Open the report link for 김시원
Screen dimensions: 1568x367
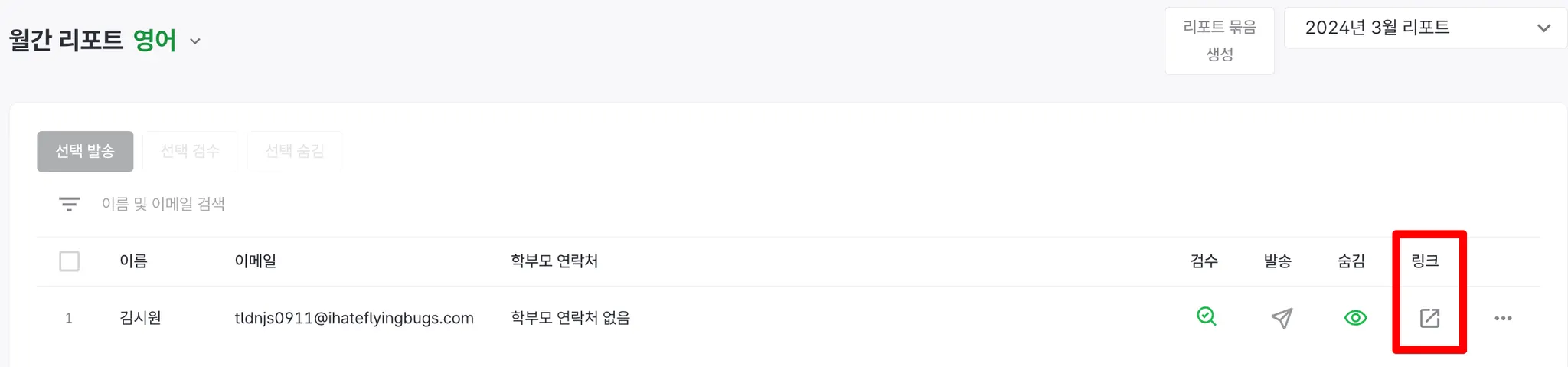tap(1429, 317)
